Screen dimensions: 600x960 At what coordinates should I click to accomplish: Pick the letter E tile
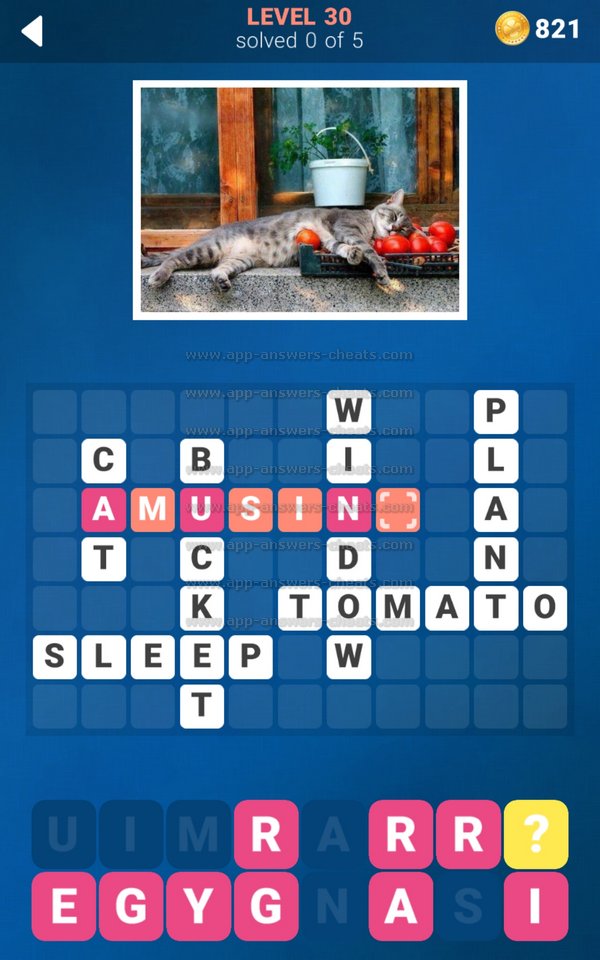point(64,906)
